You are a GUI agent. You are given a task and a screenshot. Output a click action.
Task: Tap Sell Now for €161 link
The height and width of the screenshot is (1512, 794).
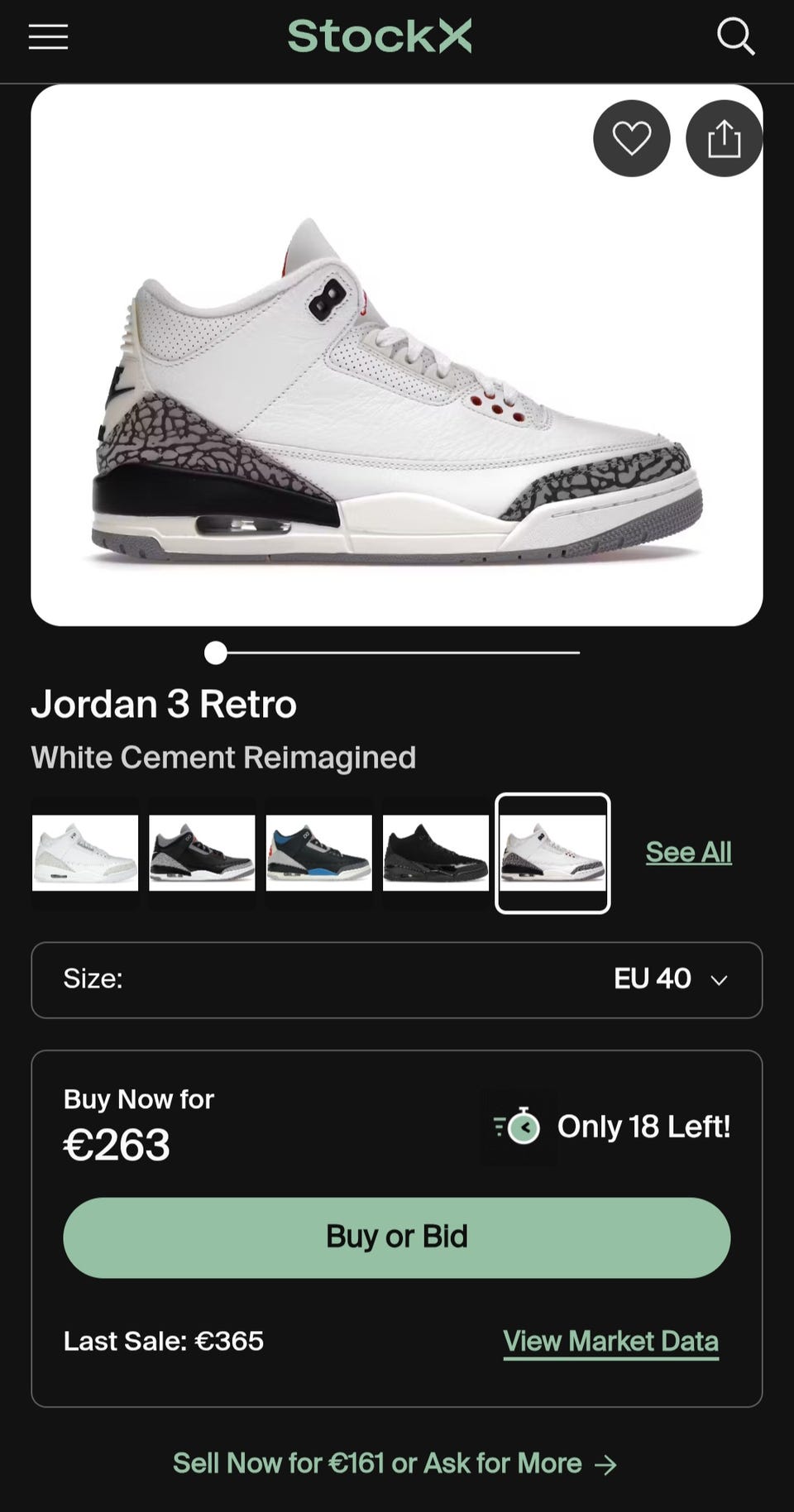395,1463
